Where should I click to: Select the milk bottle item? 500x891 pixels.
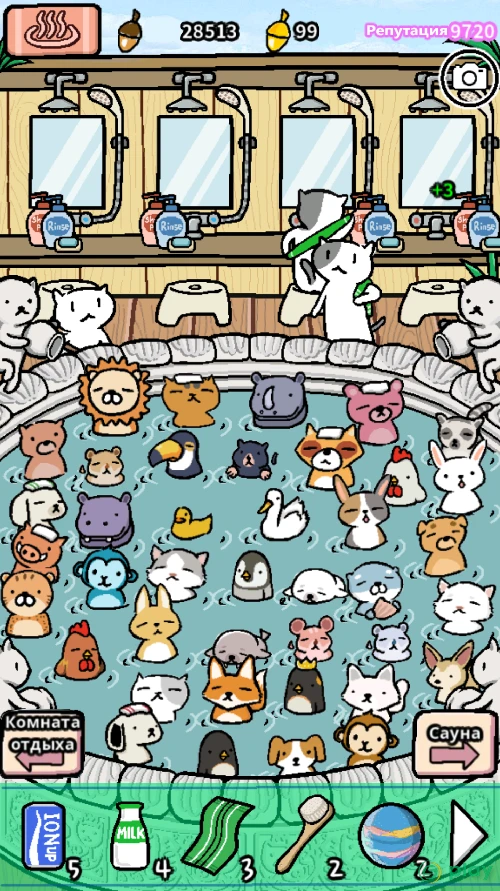click(x=130, y=835)
